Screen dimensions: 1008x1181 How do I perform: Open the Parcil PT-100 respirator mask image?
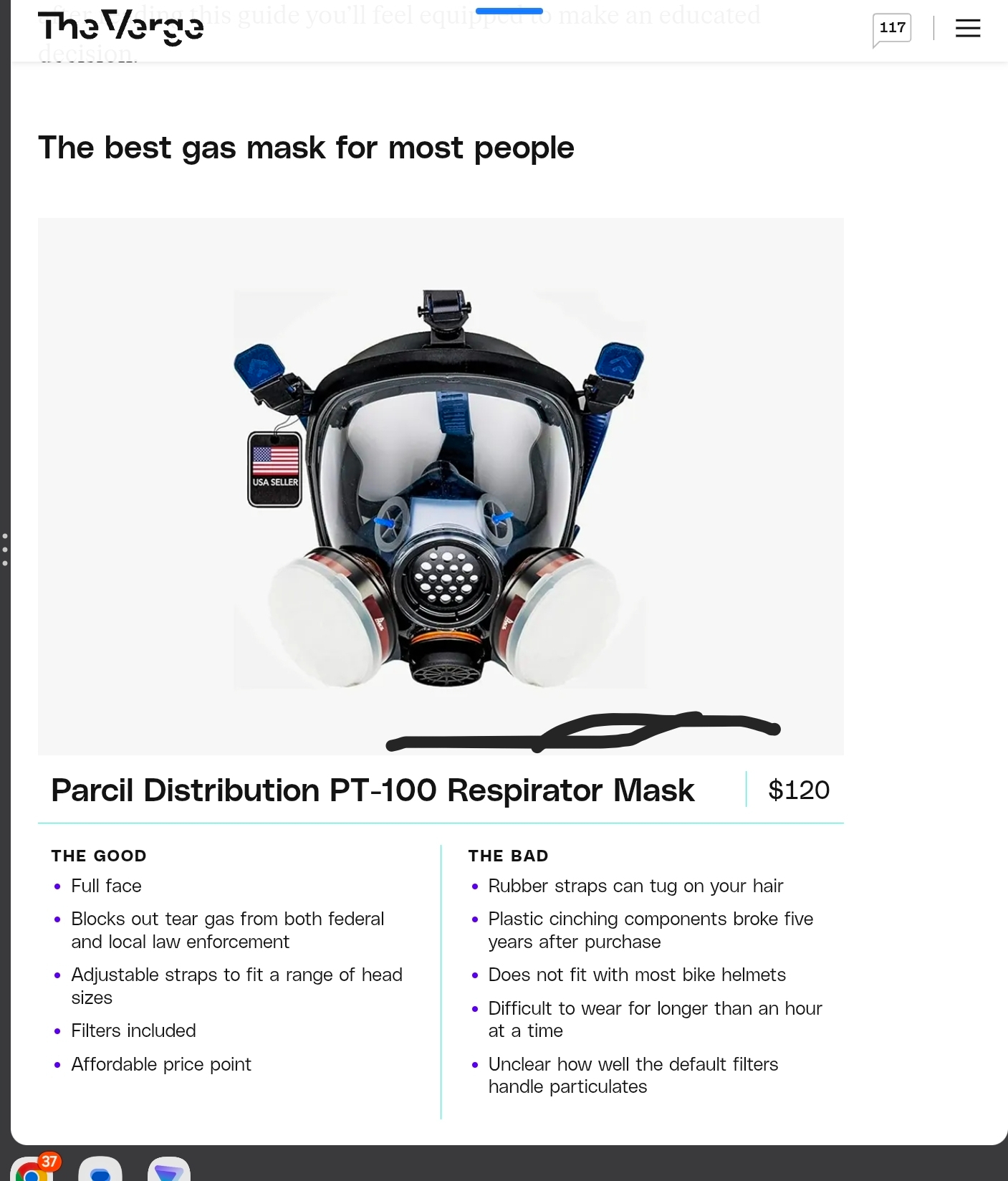[440, 489]
